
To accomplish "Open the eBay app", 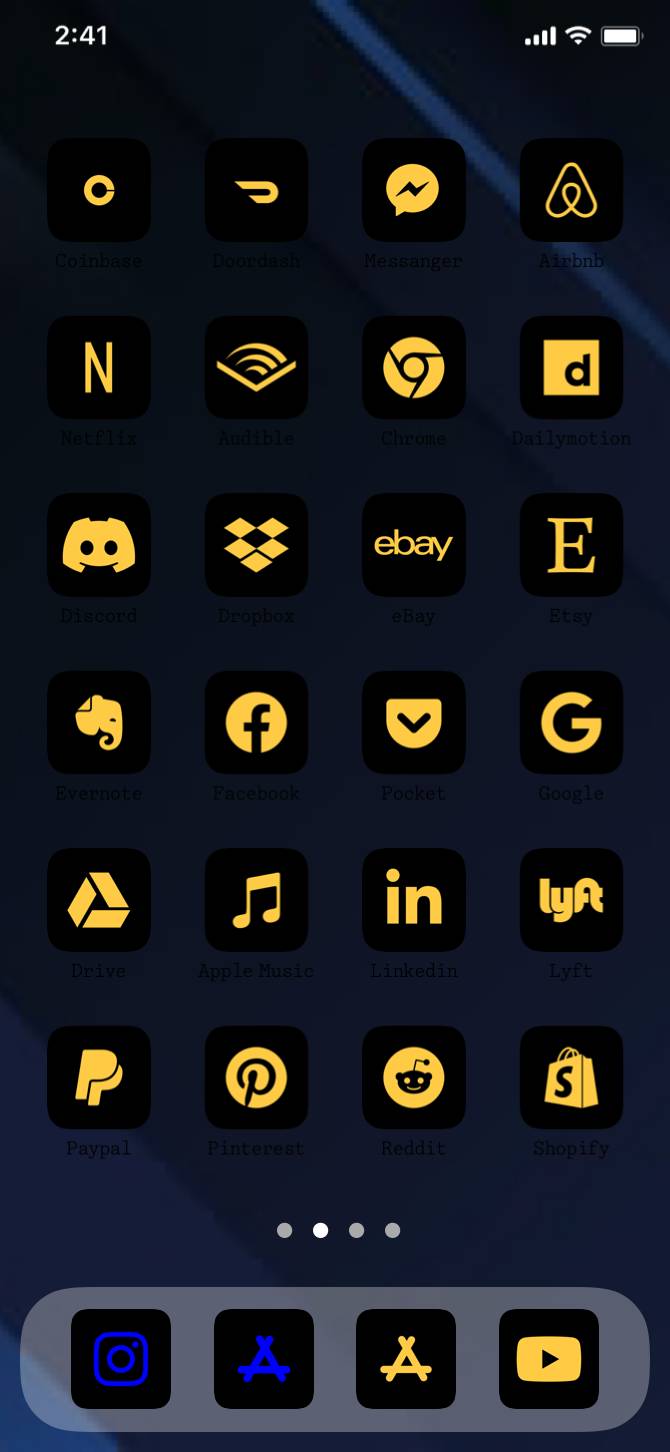I will [x=414, y=545].
